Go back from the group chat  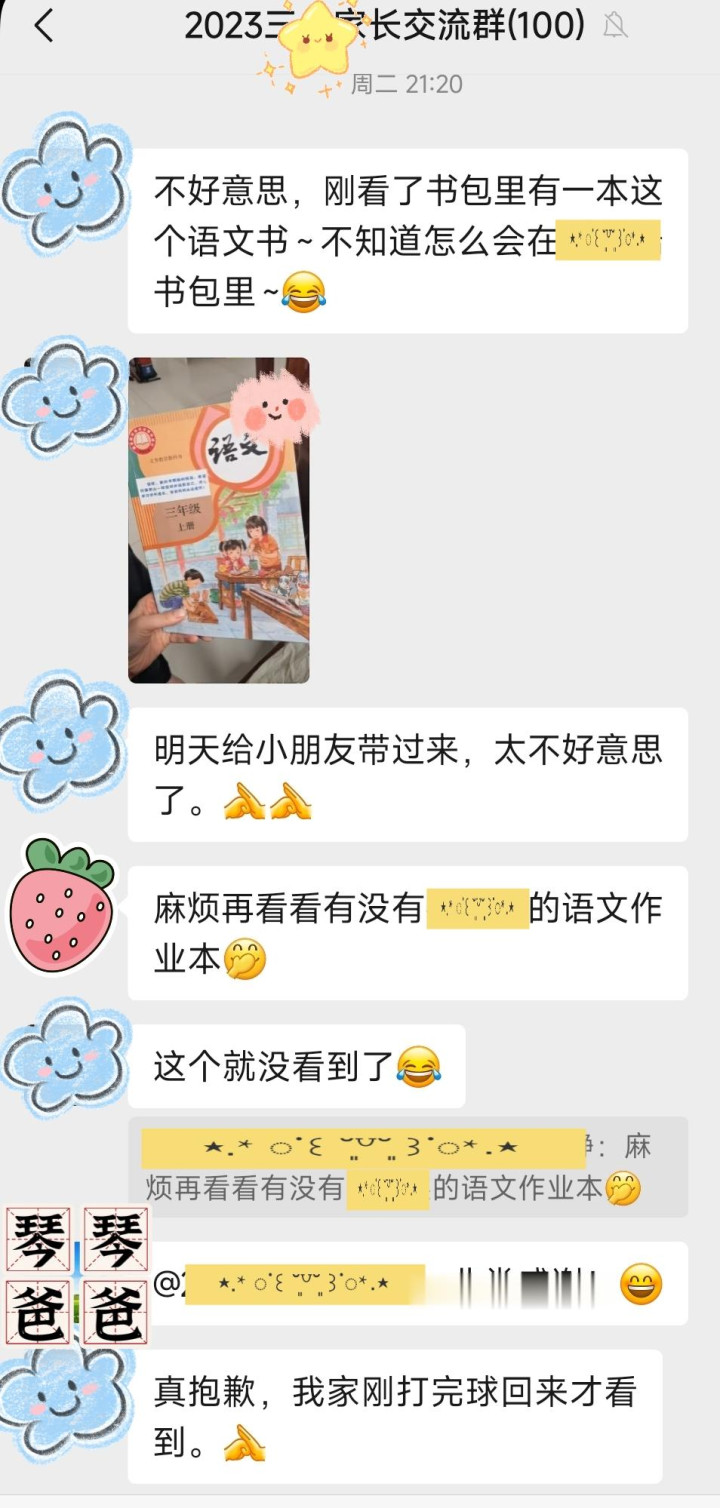click(x=43, y=27)
